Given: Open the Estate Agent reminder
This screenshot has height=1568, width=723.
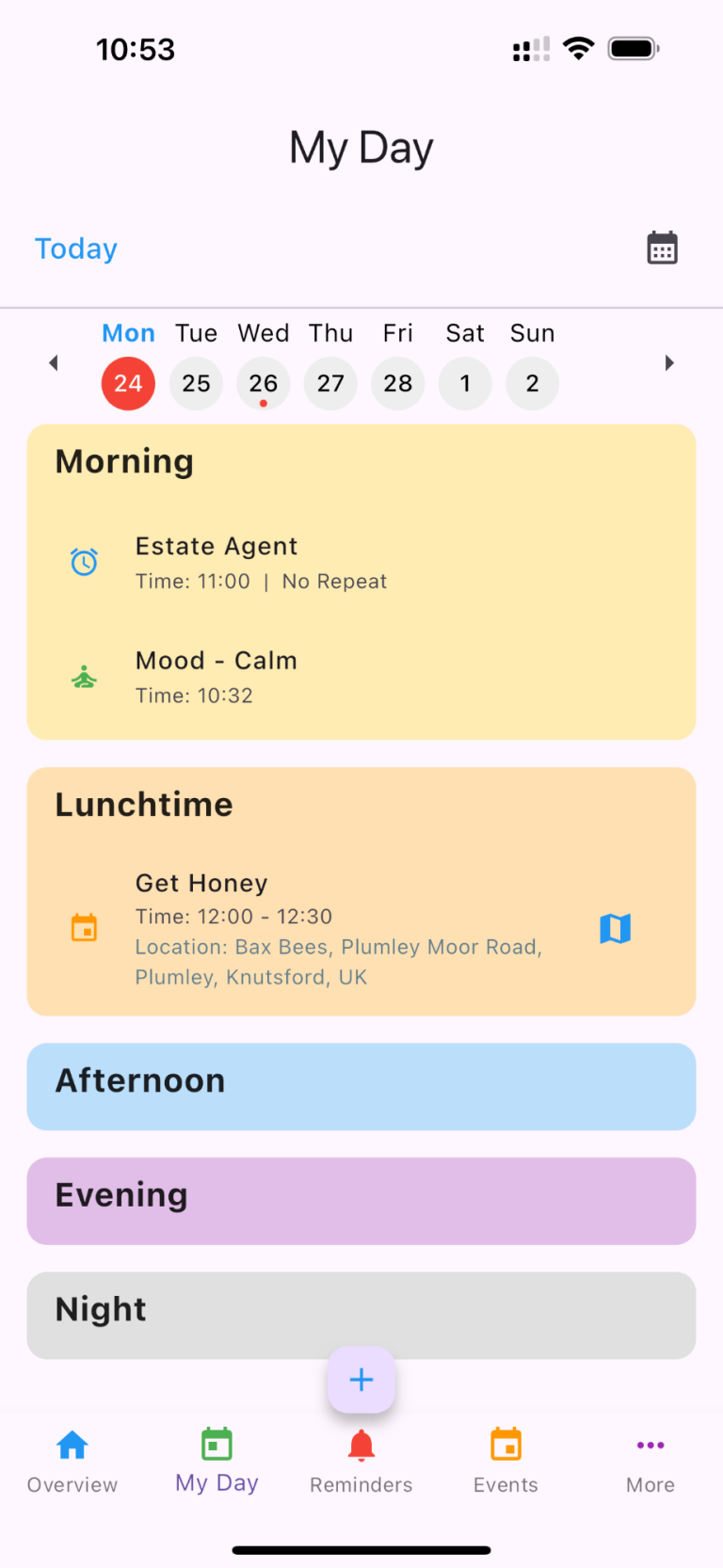Looking at the screenshot, I should 361,563.
